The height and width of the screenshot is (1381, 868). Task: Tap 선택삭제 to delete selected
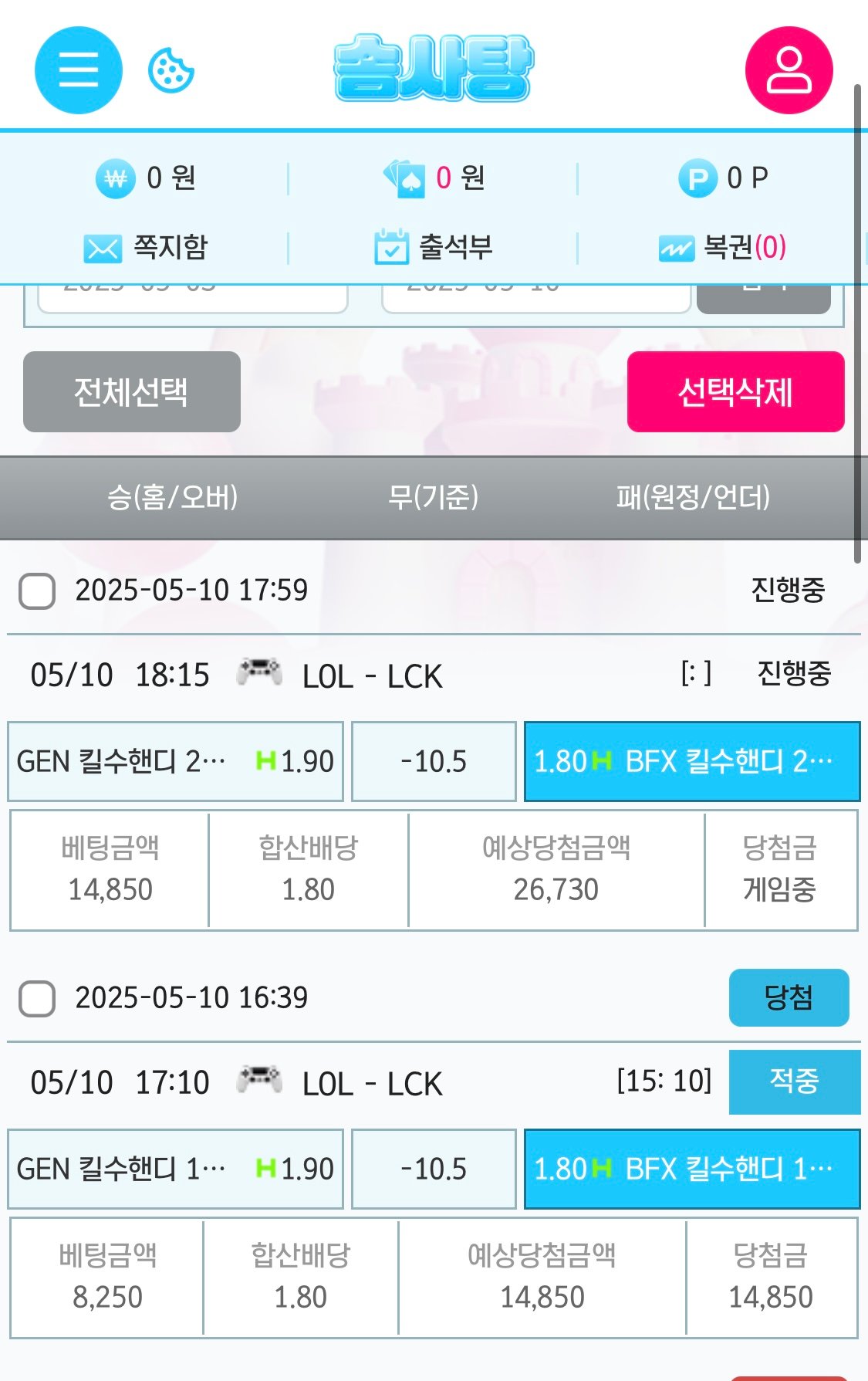[x=735, y=391]
